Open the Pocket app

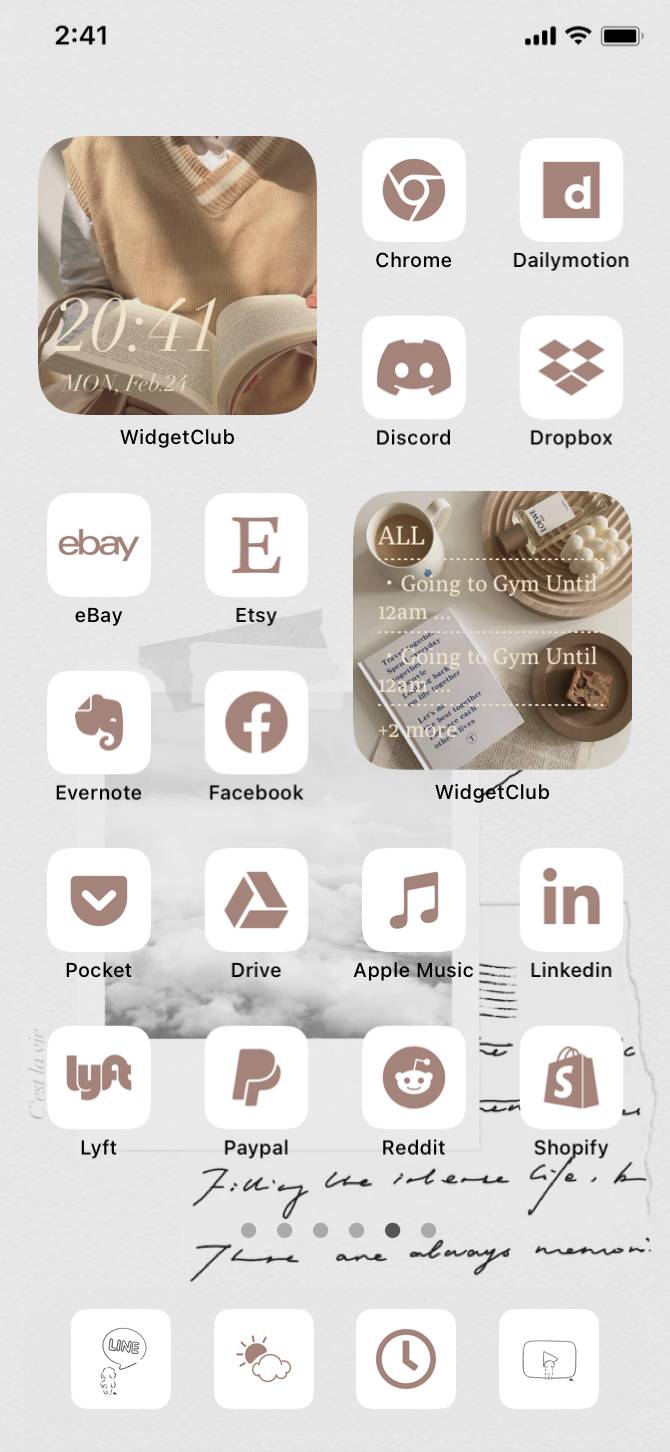pyautogui.click(x=98, y=900)
